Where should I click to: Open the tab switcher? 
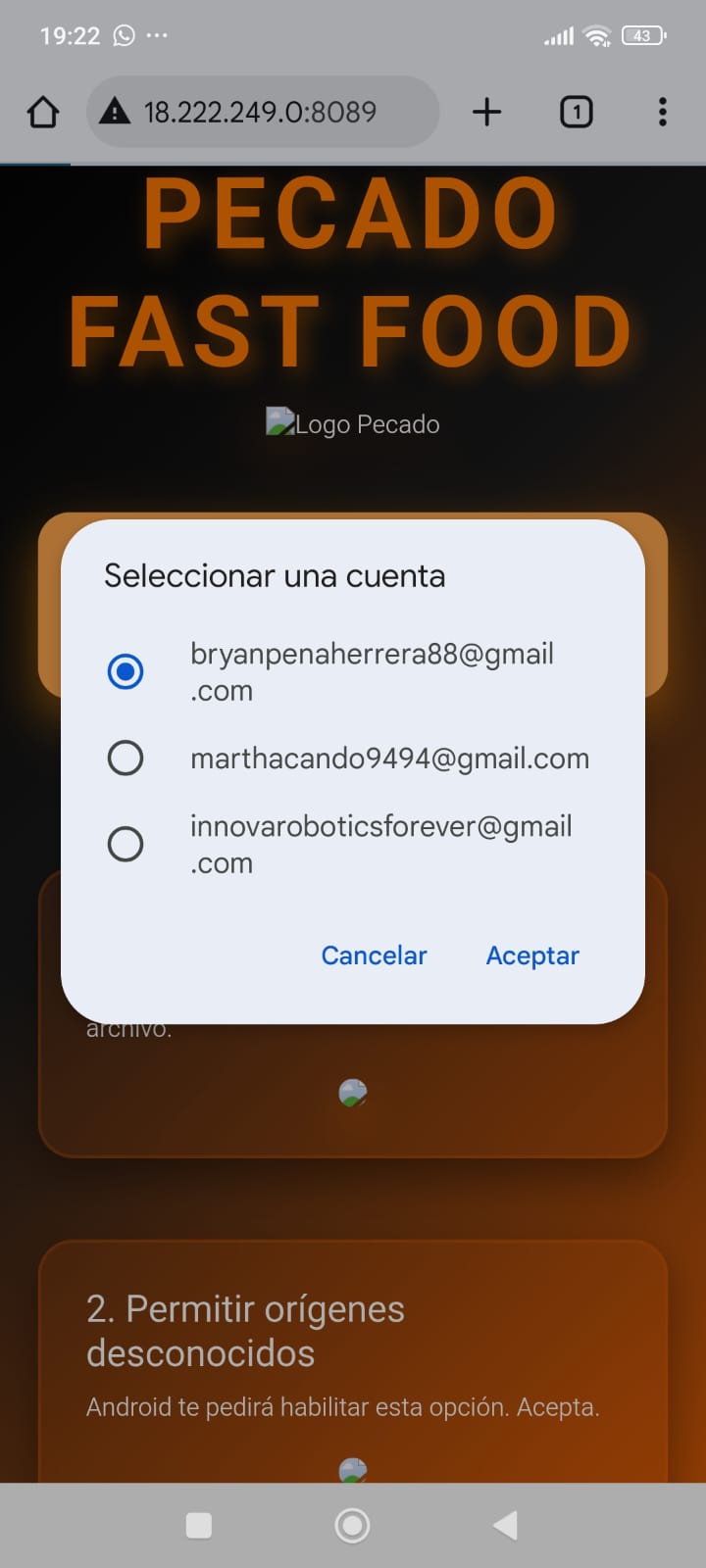click(x=576, y=113)
